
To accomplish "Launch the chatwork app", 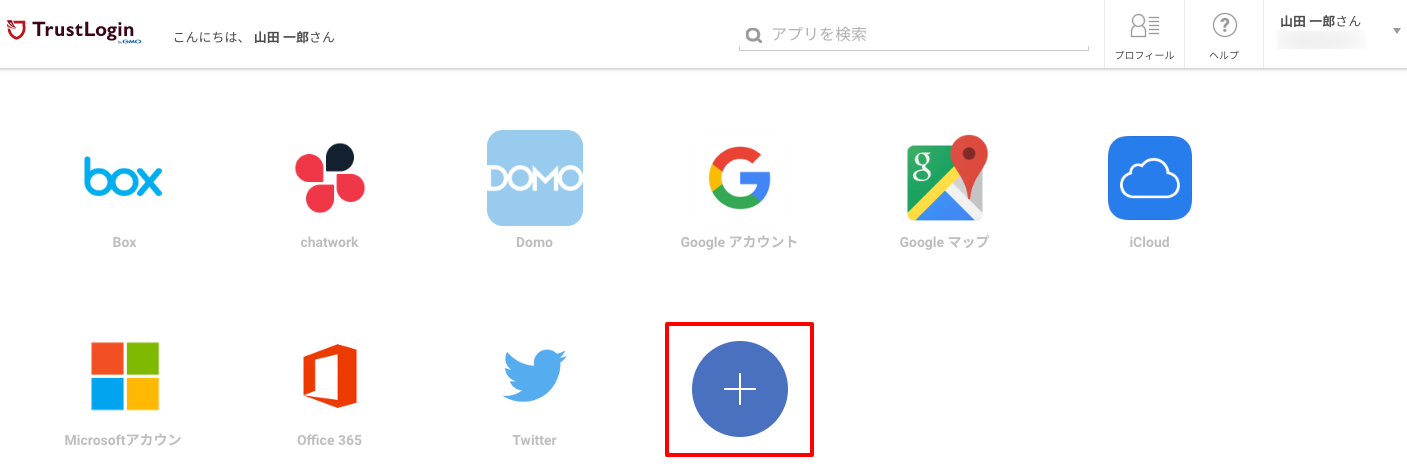I will pyautogui.click(x=329, y=179).
